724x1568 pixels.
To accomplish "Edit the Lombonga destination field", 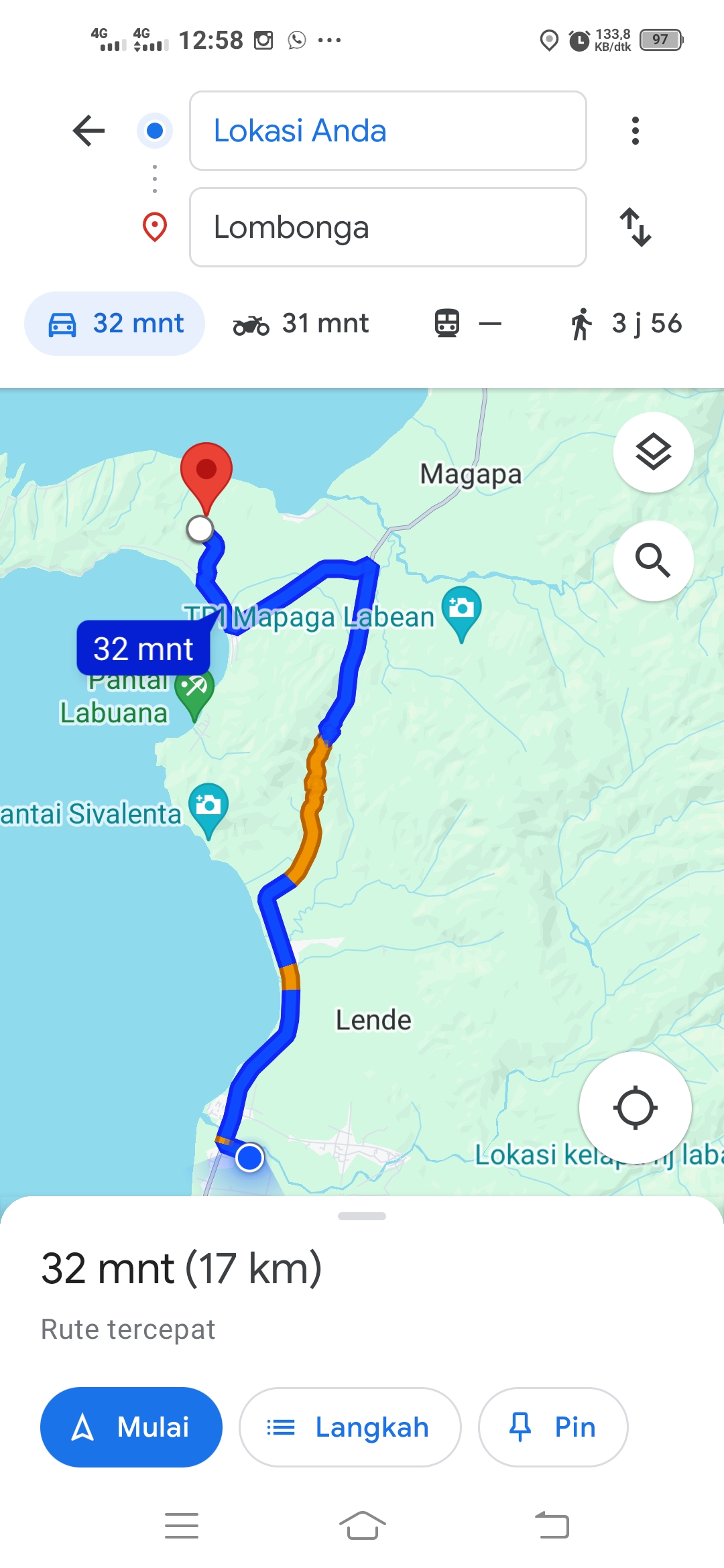I will pos(388,227).
